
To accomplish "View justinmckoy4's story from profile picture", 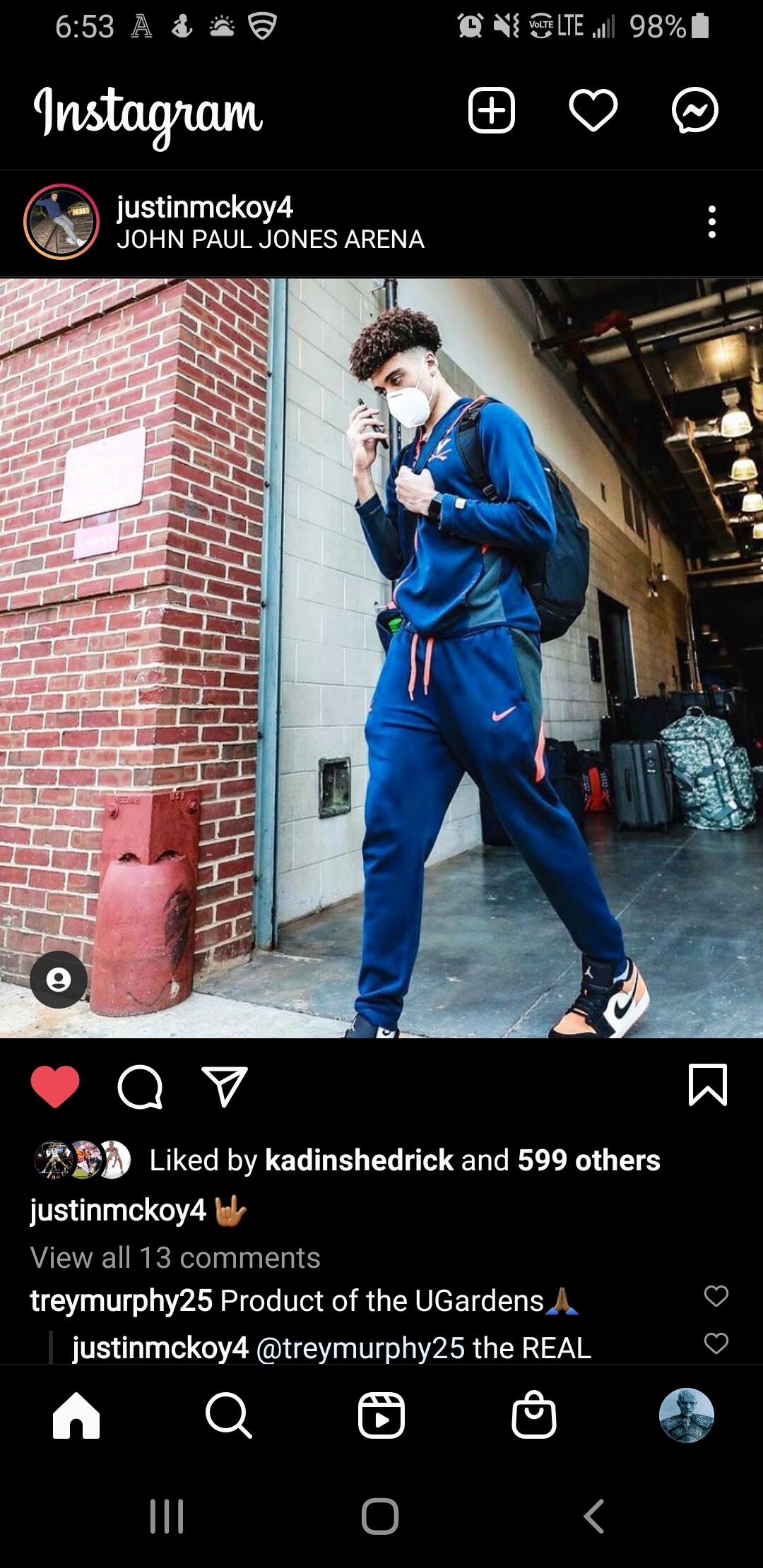I will pos(61,222).
